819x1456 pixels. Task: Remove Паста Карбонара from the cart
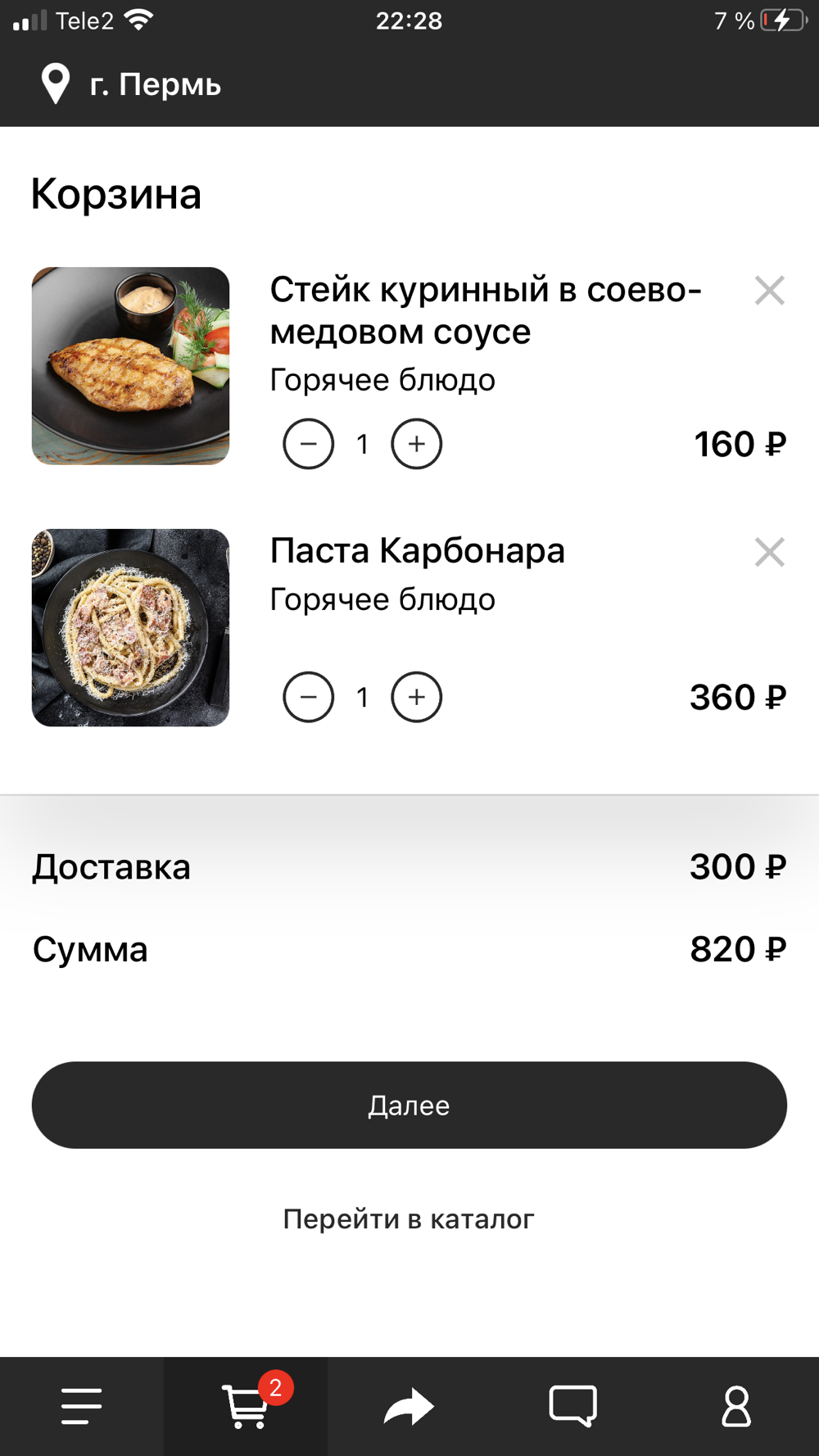pyautogui.click(x=769, y=553)
